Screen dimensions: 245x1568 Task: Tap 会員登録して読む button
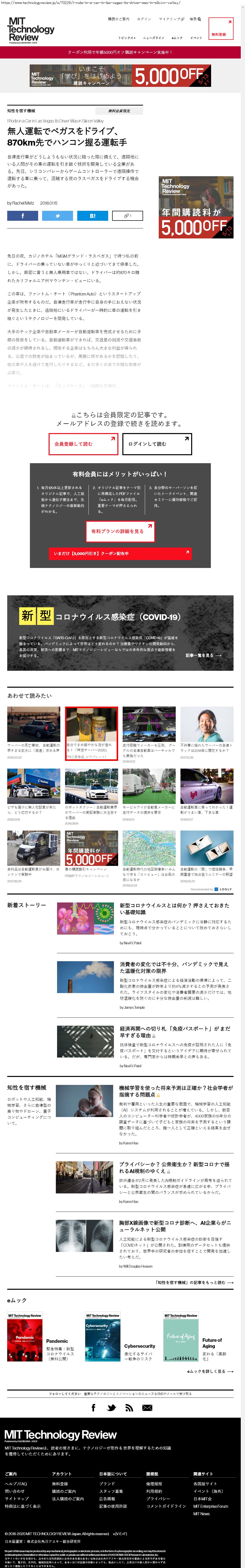click(83, 444)
